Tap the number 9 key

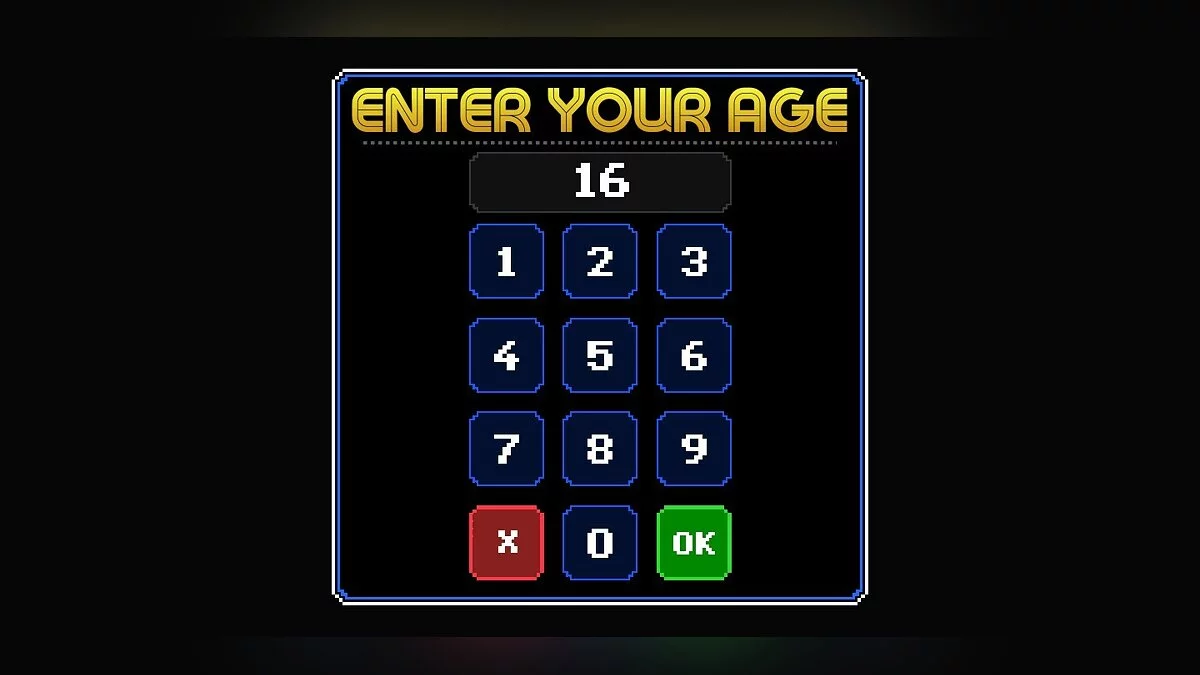point(694,449)
